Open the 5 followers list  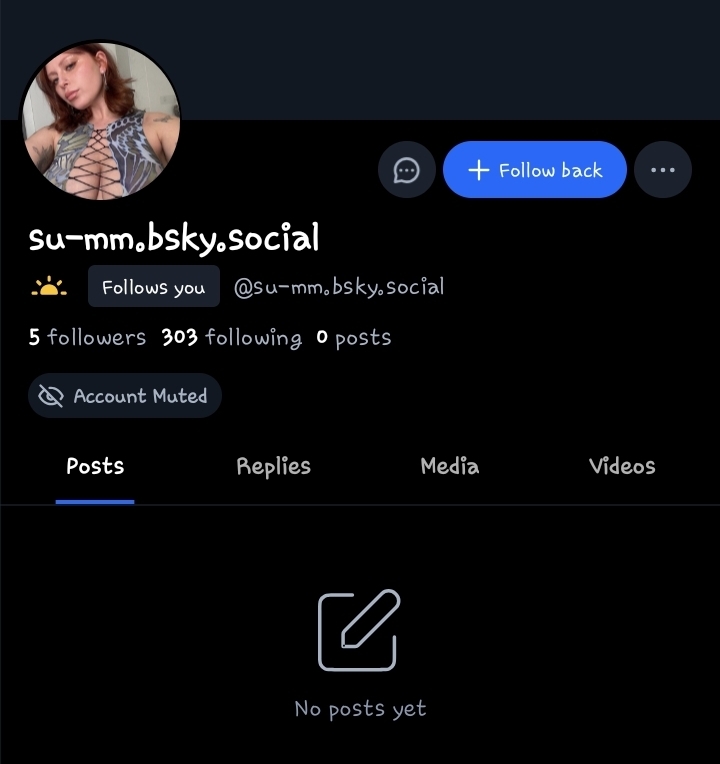87,338
